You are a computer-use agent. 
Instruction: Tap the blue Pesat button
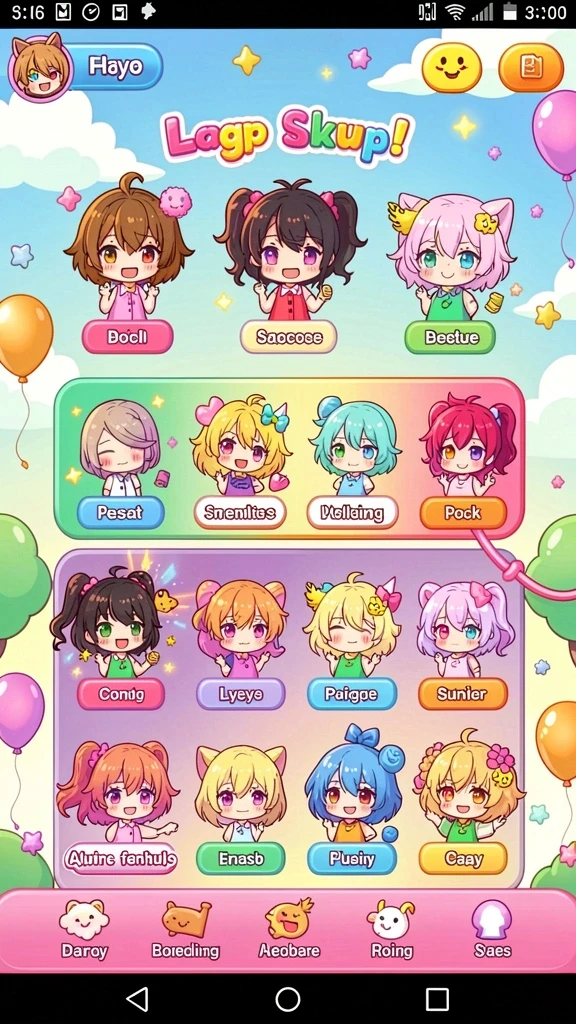pos(120,513)
